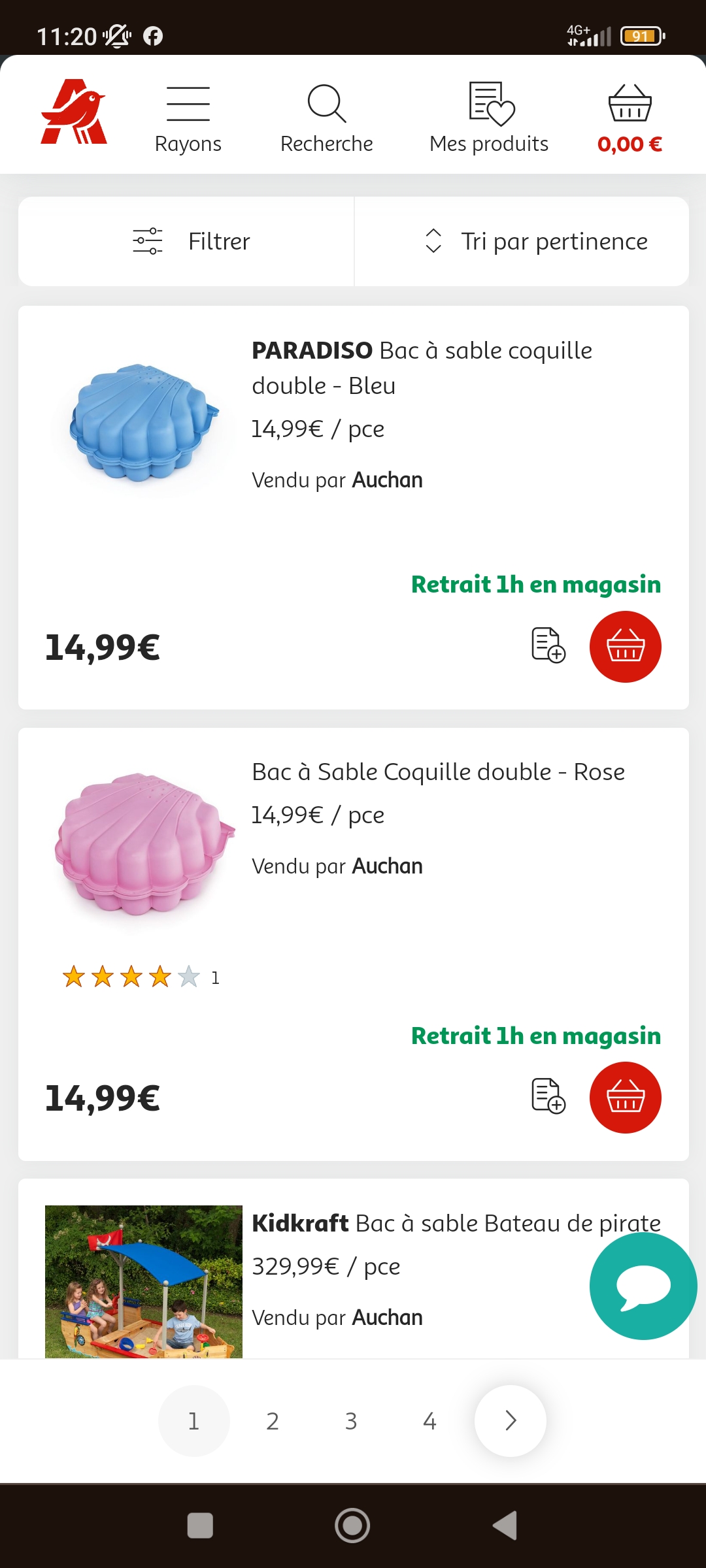This screenshot has width=706, height=1568.
Task: Change sorting from Tri par pertinence
Action: [536, 242]
